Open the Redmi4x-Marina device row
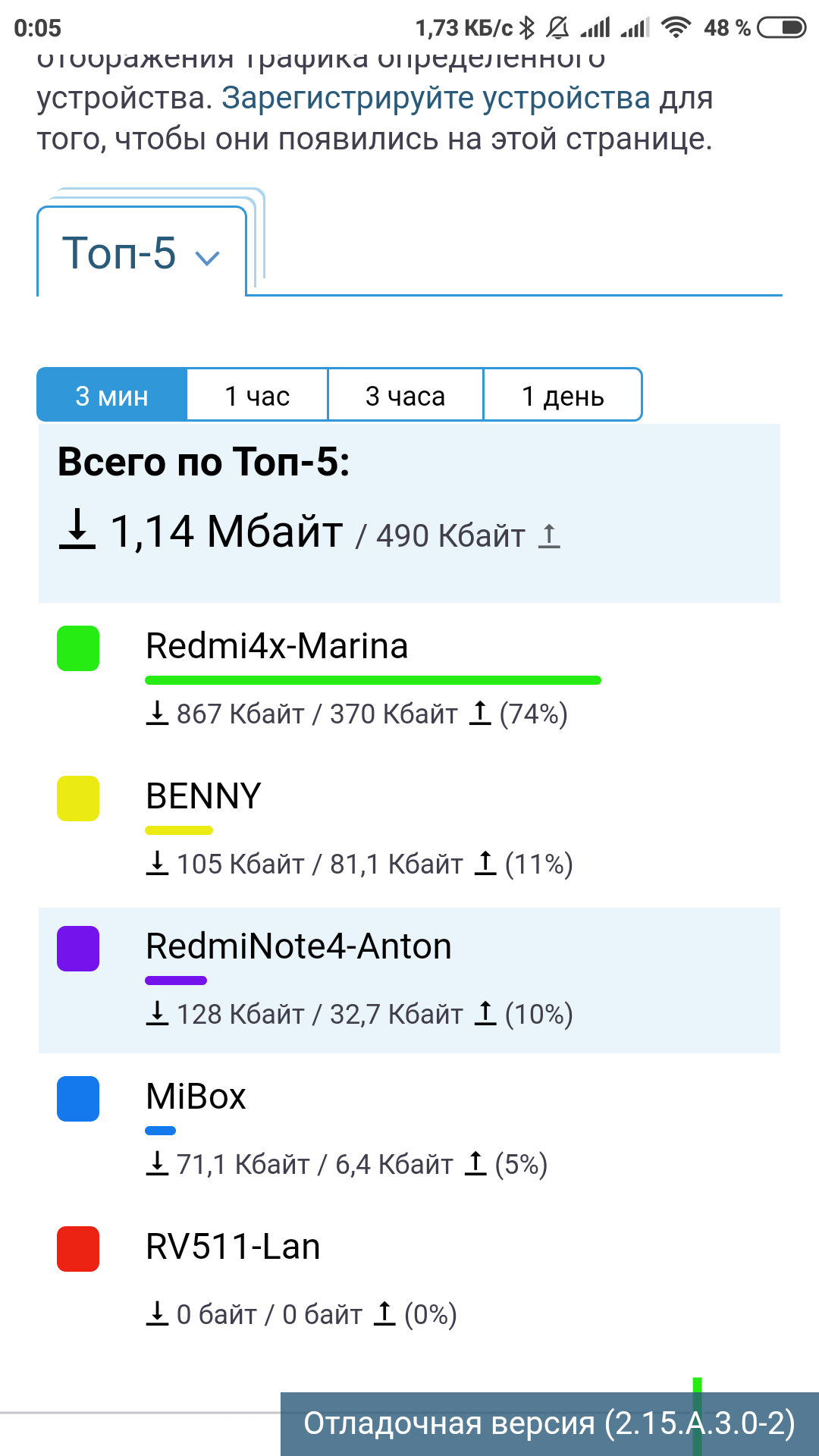 point(409,678)
